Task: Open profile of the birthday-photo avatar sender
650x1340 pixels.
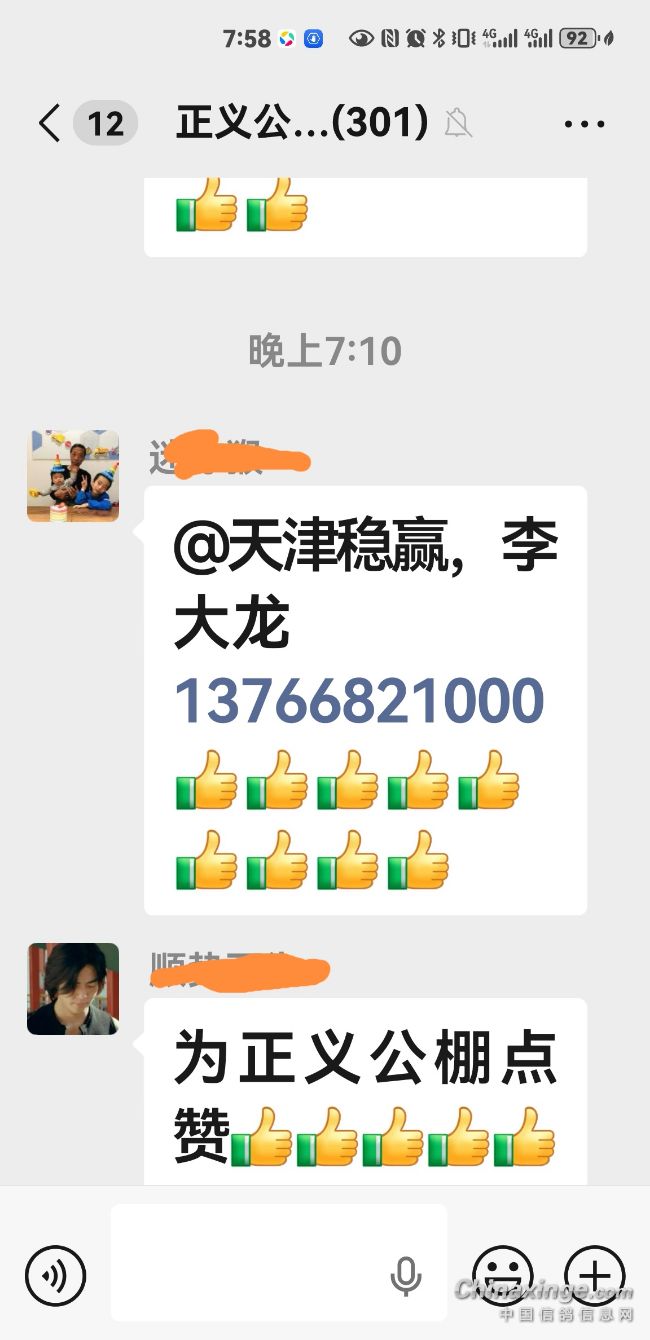Action: pos(73,476)
